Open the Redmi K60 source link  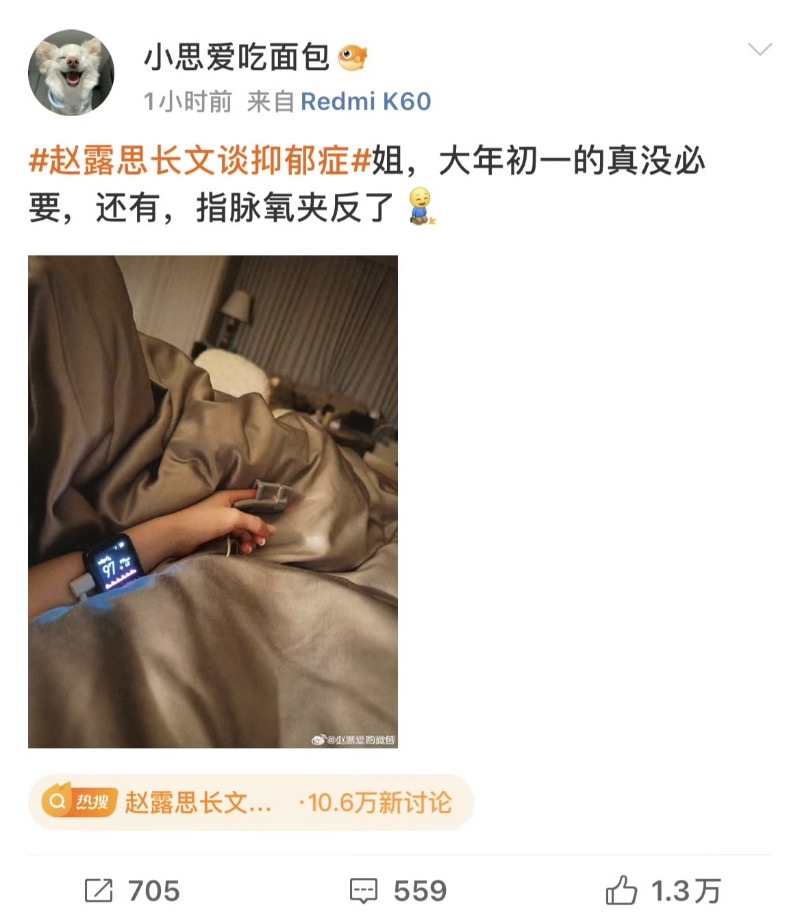(x=366, y=101)
